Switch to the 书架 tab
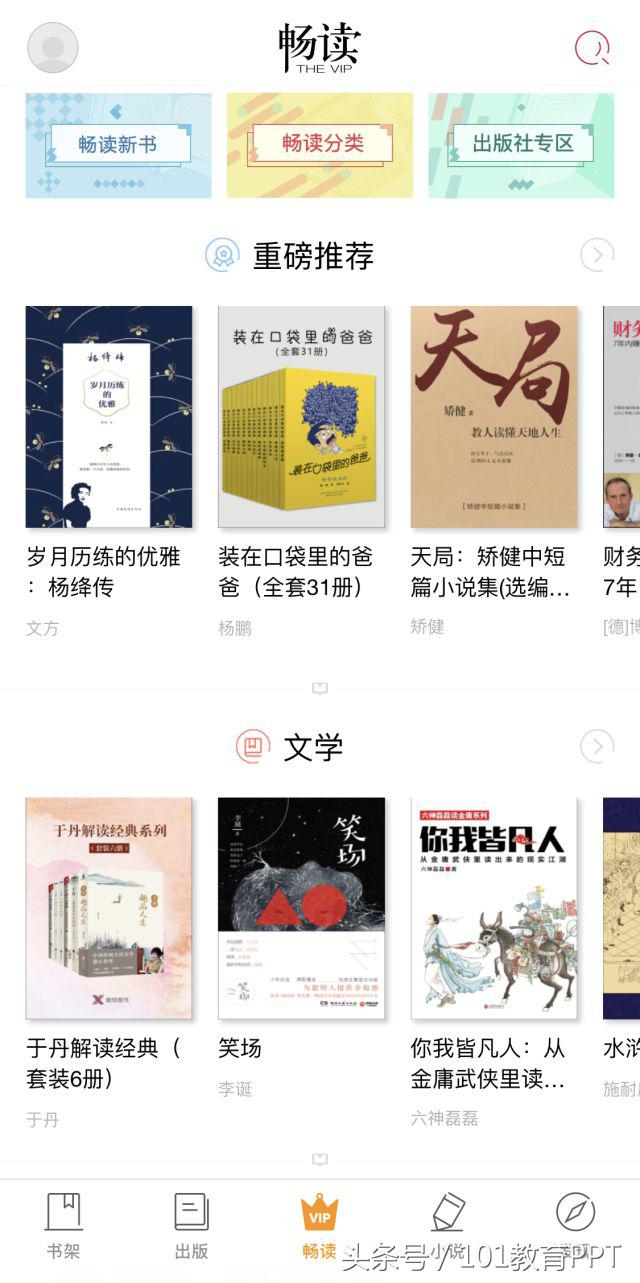This screenshot has width=640, height=1283. coord(64,1225)
